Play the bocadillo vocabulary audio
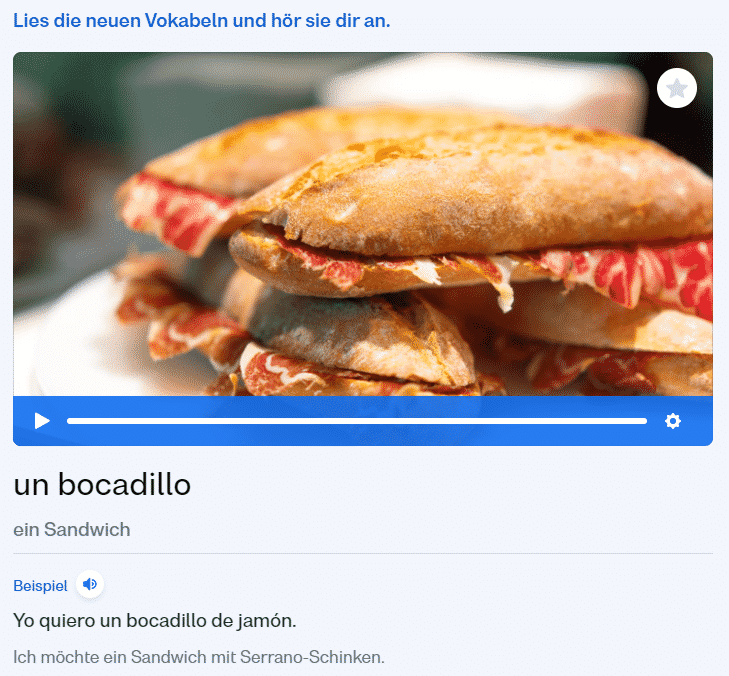The image size is (729, 676). [41, 421]
